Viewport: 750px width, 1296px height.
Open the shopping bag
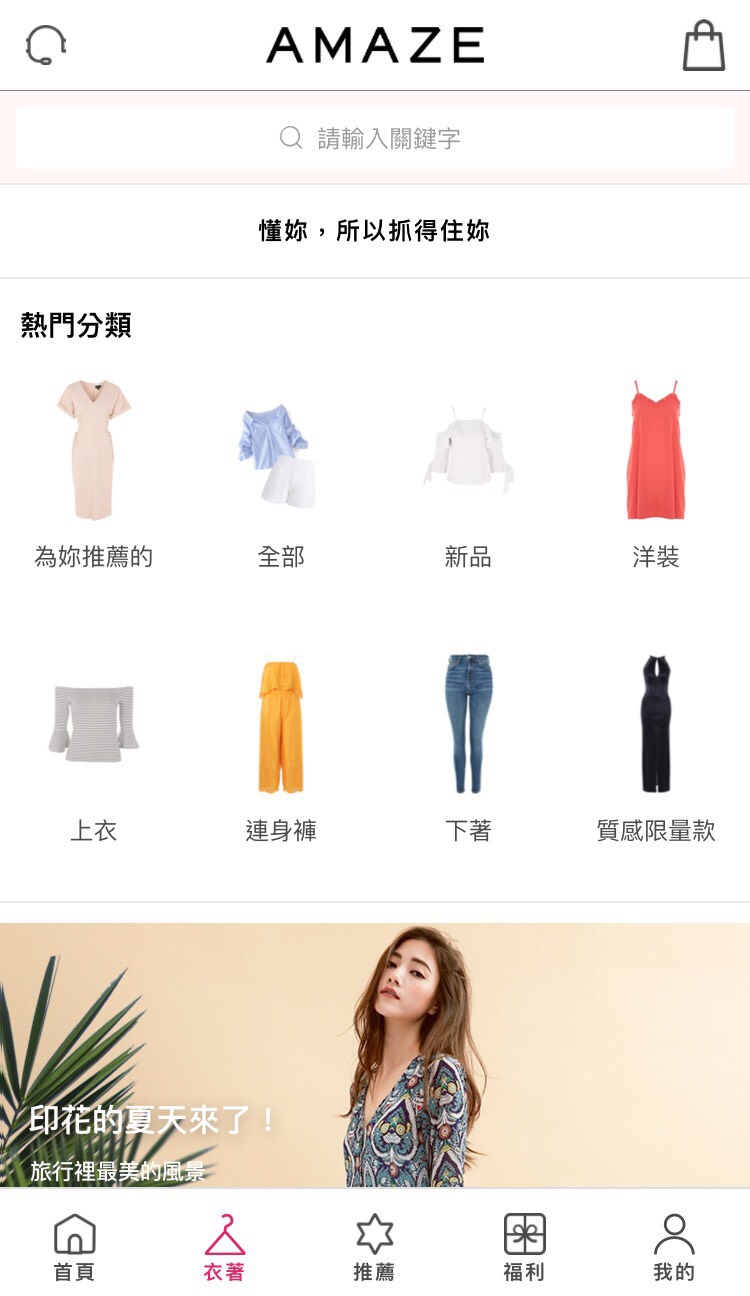(x=704, y=45)
